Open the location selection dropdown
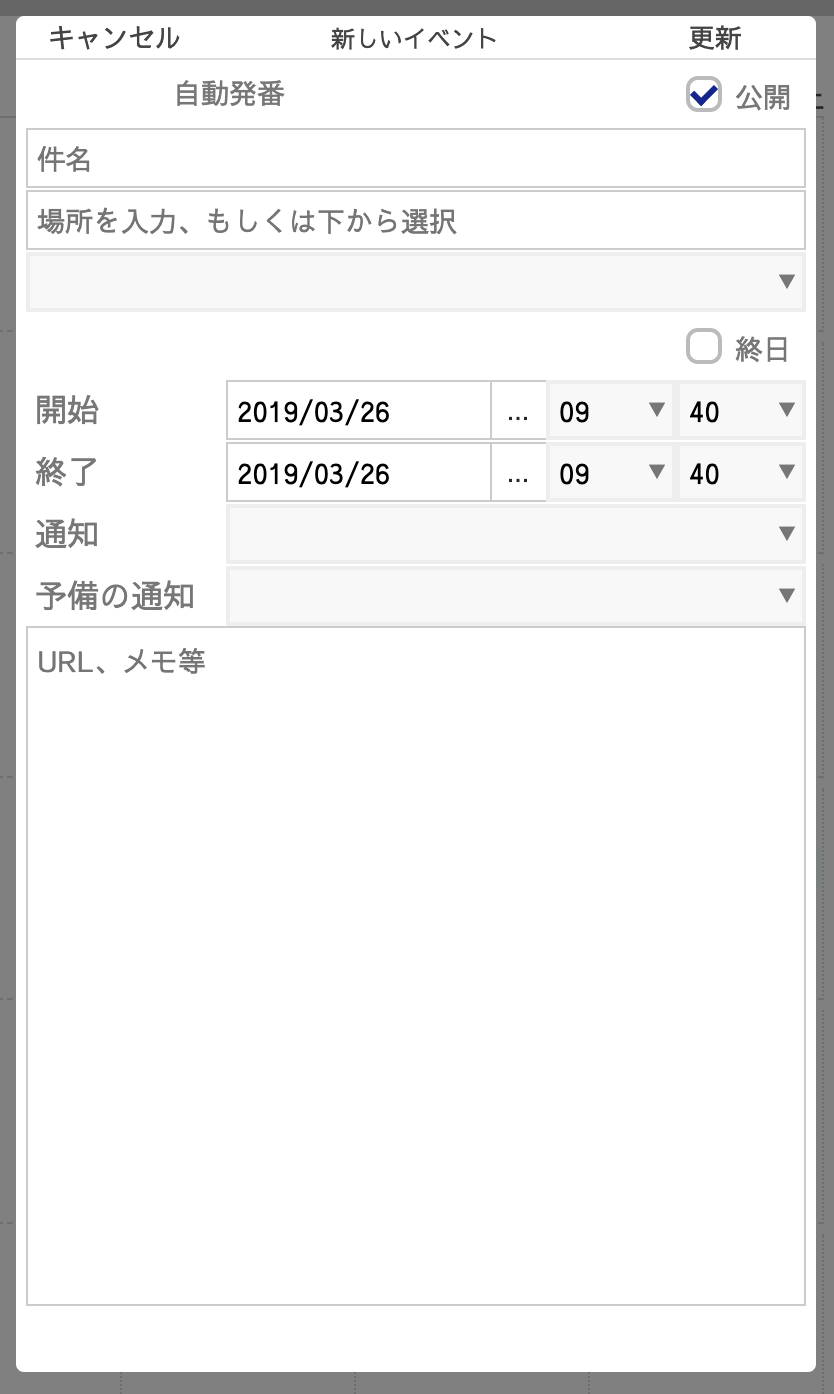 click(x=416, y=282)
